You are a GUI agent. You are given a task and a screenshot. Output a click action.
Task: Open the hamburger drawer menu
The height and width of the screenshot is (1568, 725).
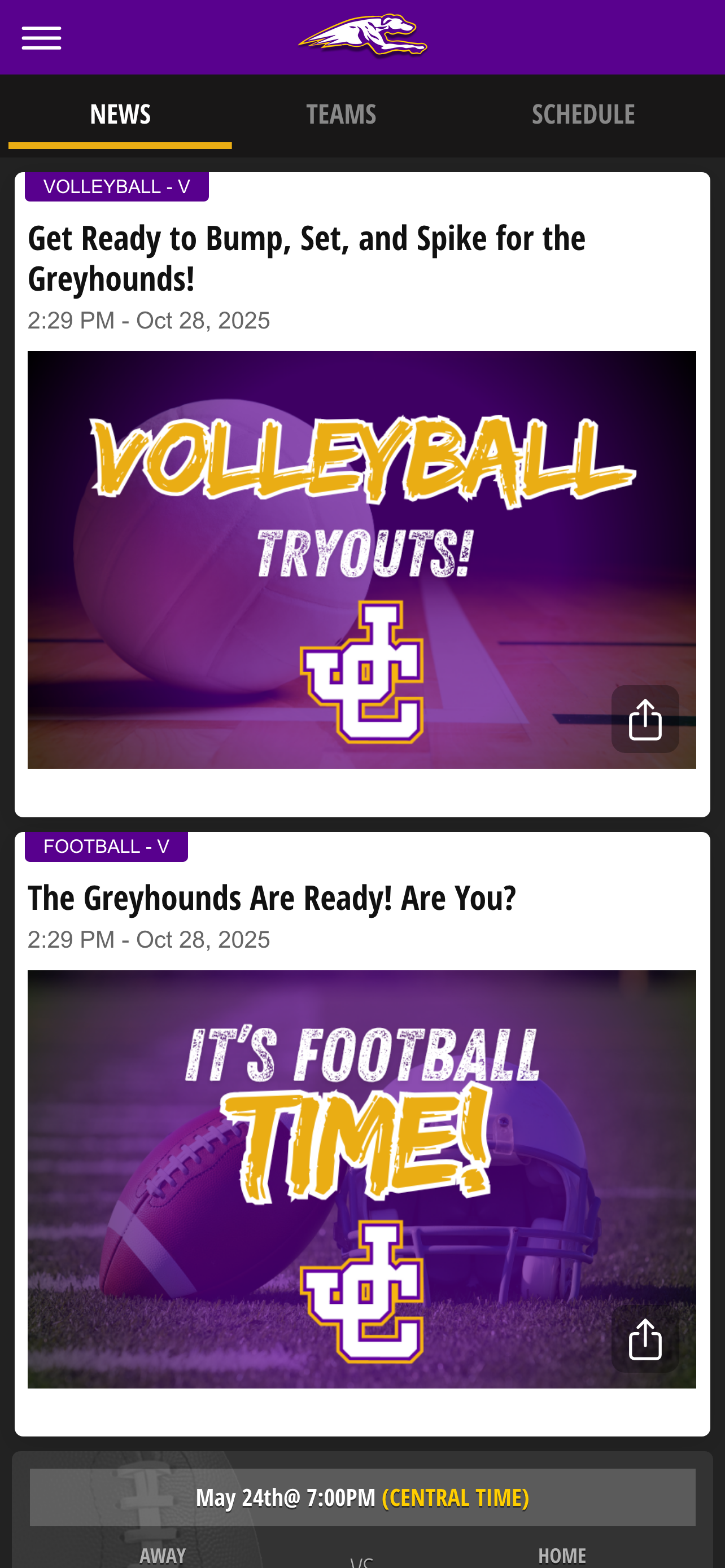(41, 38)
